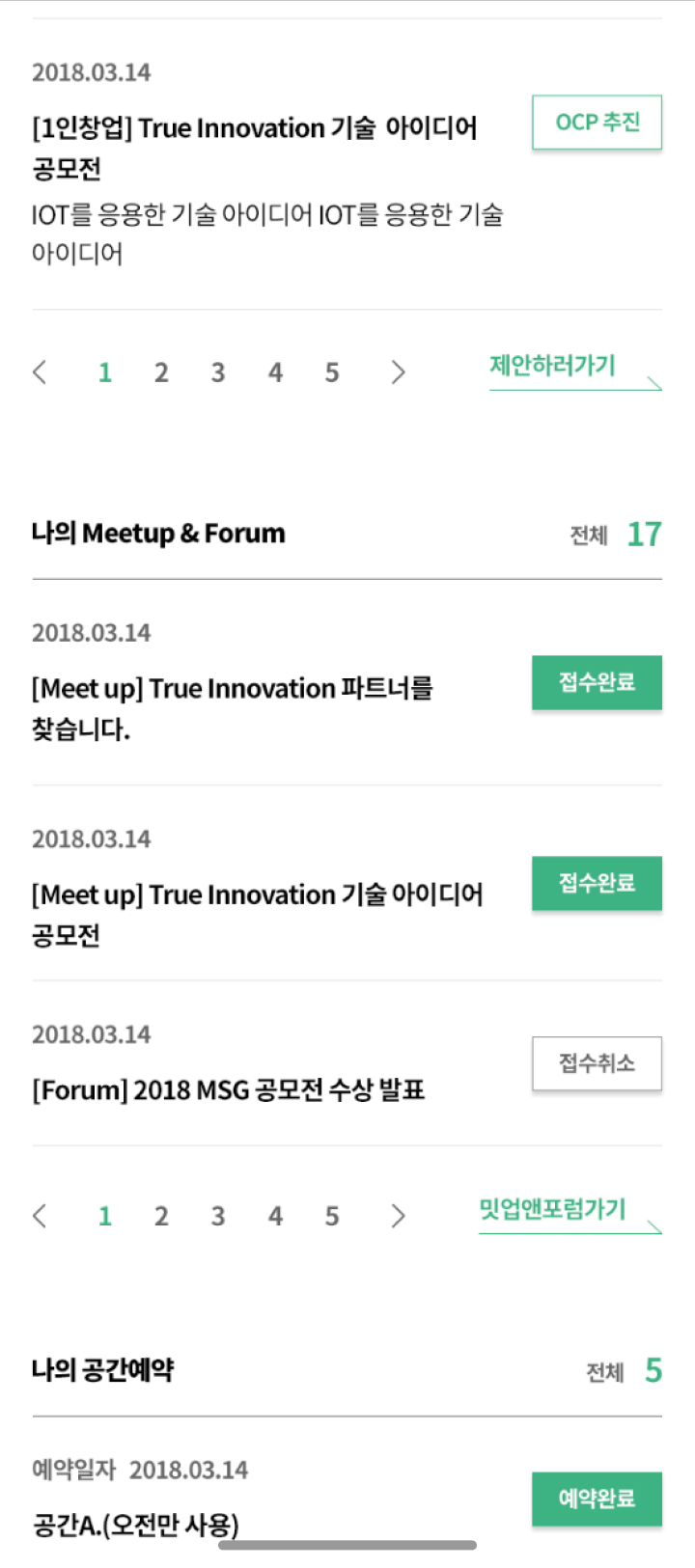Tap previous-page arrow beside 밋업앤포럼가기
695x1568 pixels.
[40, 1216]
